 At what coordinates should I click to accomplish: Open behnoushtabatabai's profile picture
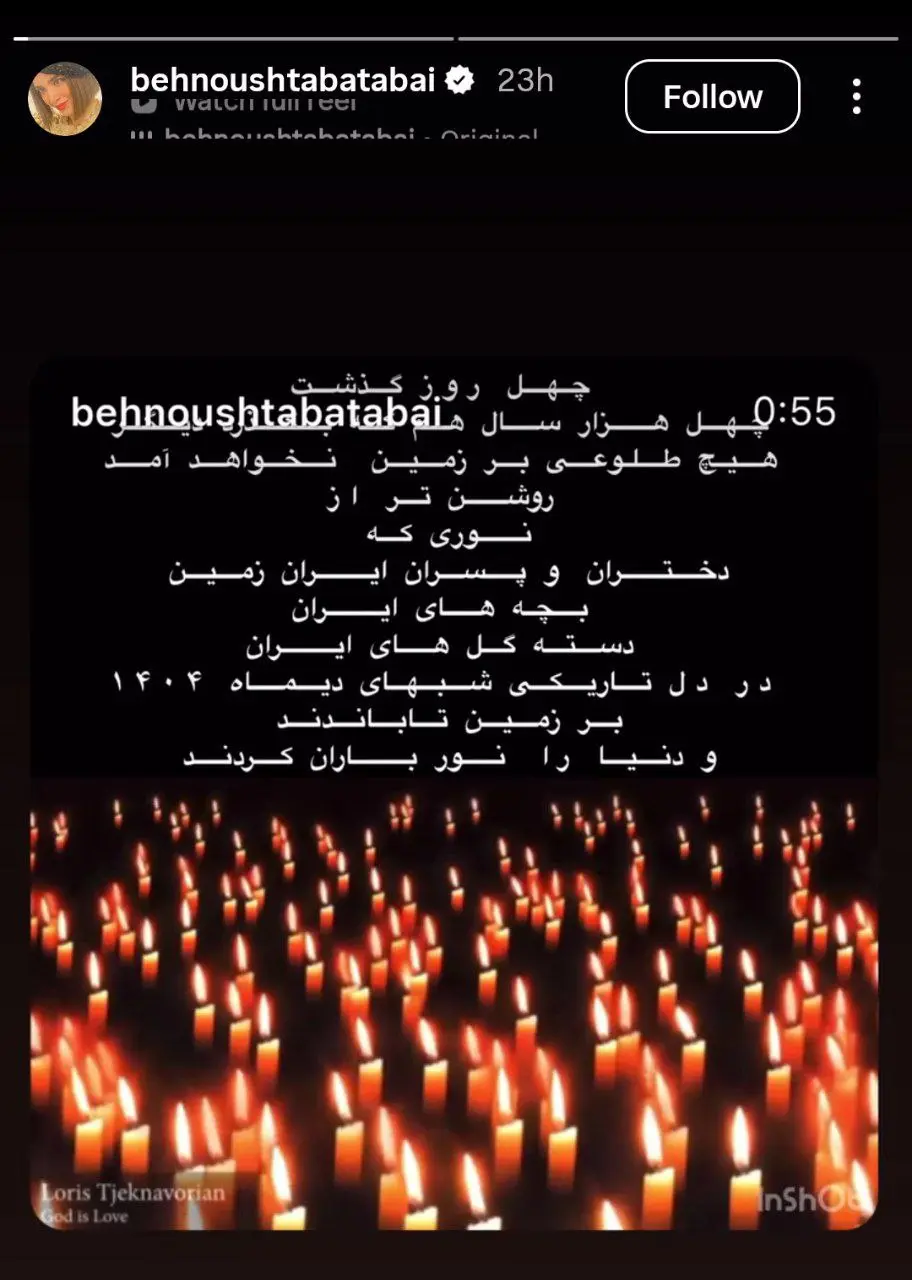65,98
